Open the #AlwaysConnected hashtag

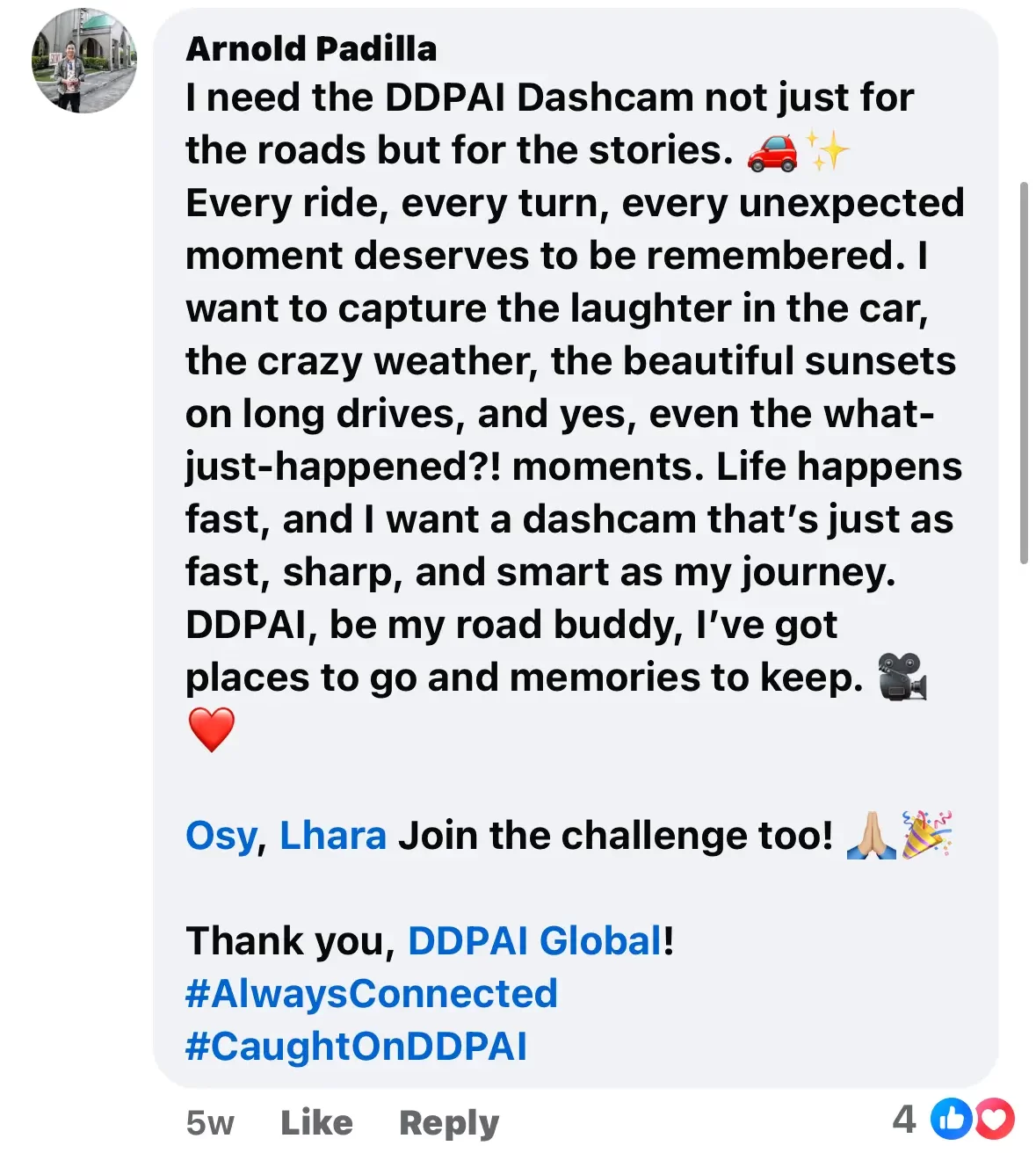372,994
